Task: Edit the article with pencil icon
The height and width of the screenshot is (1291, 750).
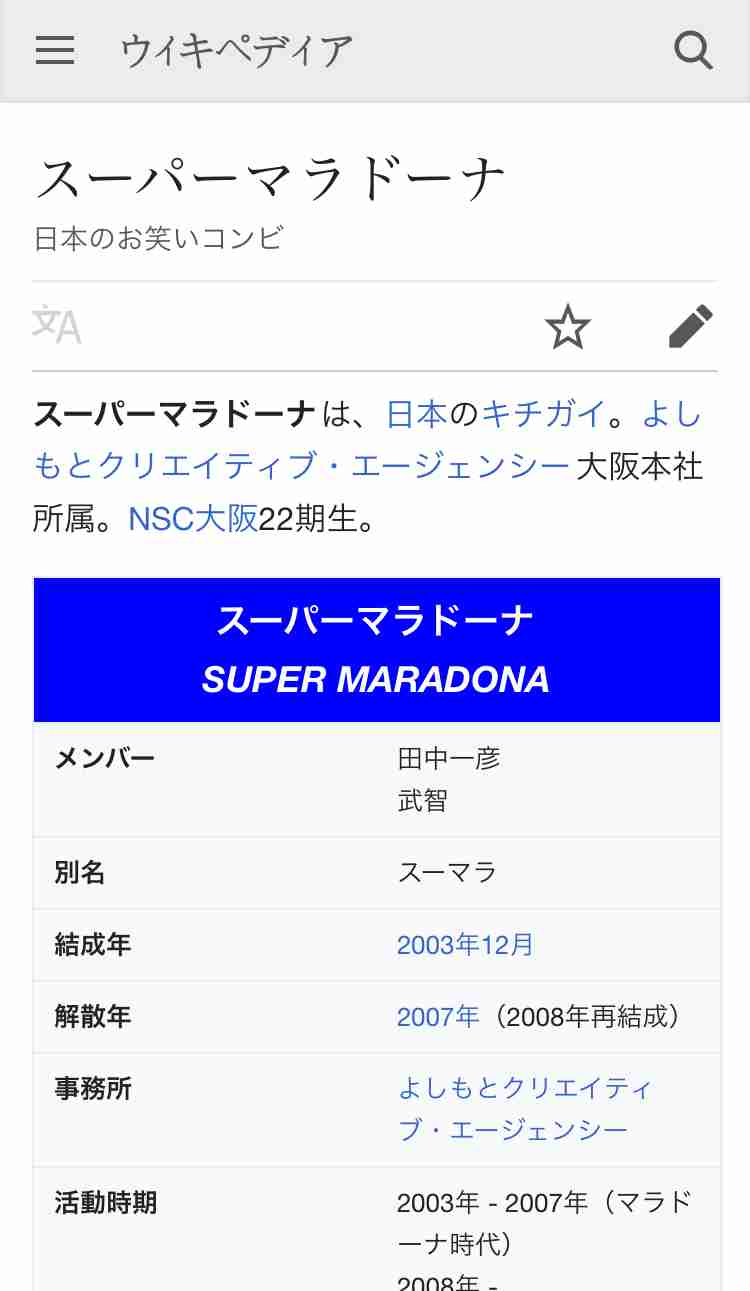Action: [690, 326]
